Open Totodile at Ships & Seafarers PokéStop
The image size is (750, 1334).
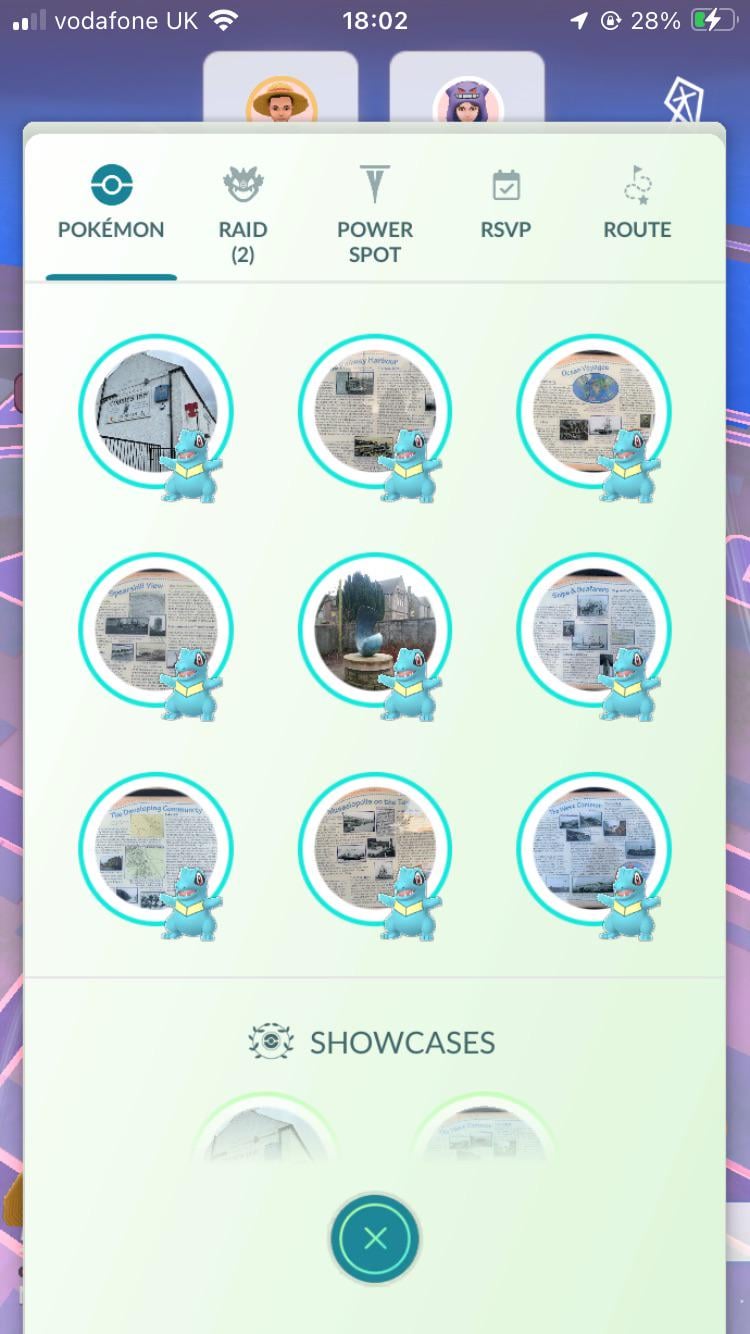pos(593,630)
